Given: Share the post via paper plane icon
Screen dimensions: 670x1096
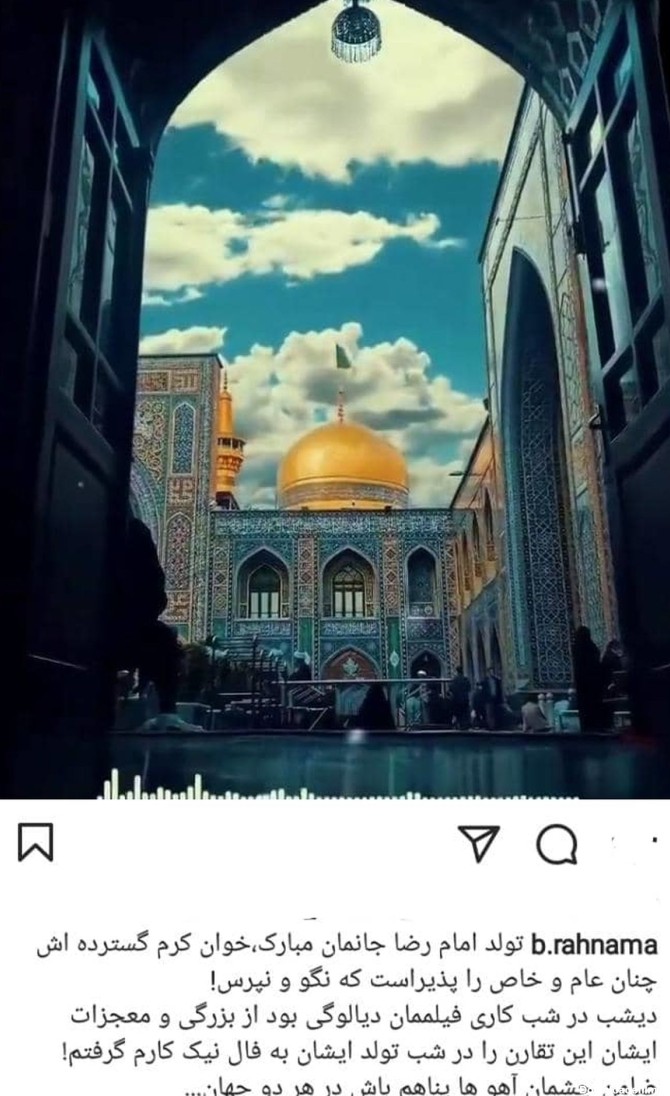Looking at the screenshot, I should click(x=479, y=843).
